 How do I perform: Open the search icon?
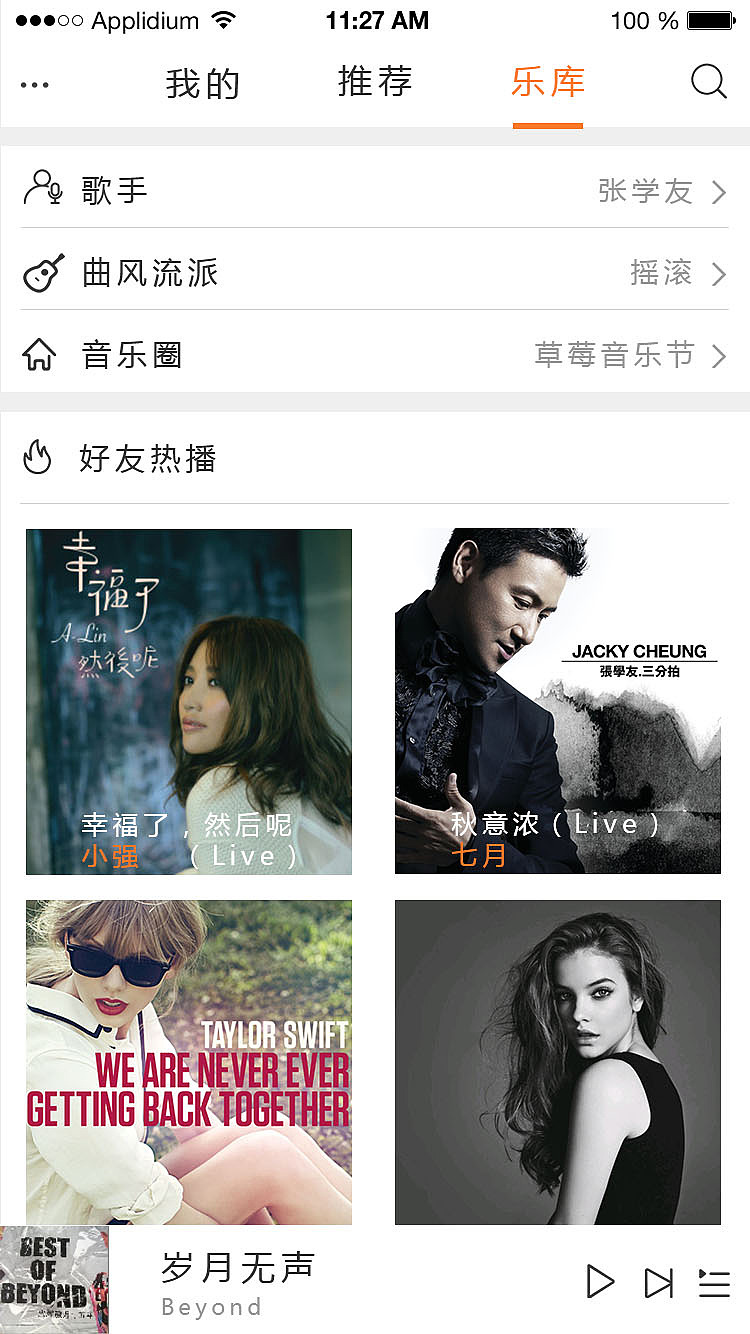709,82
